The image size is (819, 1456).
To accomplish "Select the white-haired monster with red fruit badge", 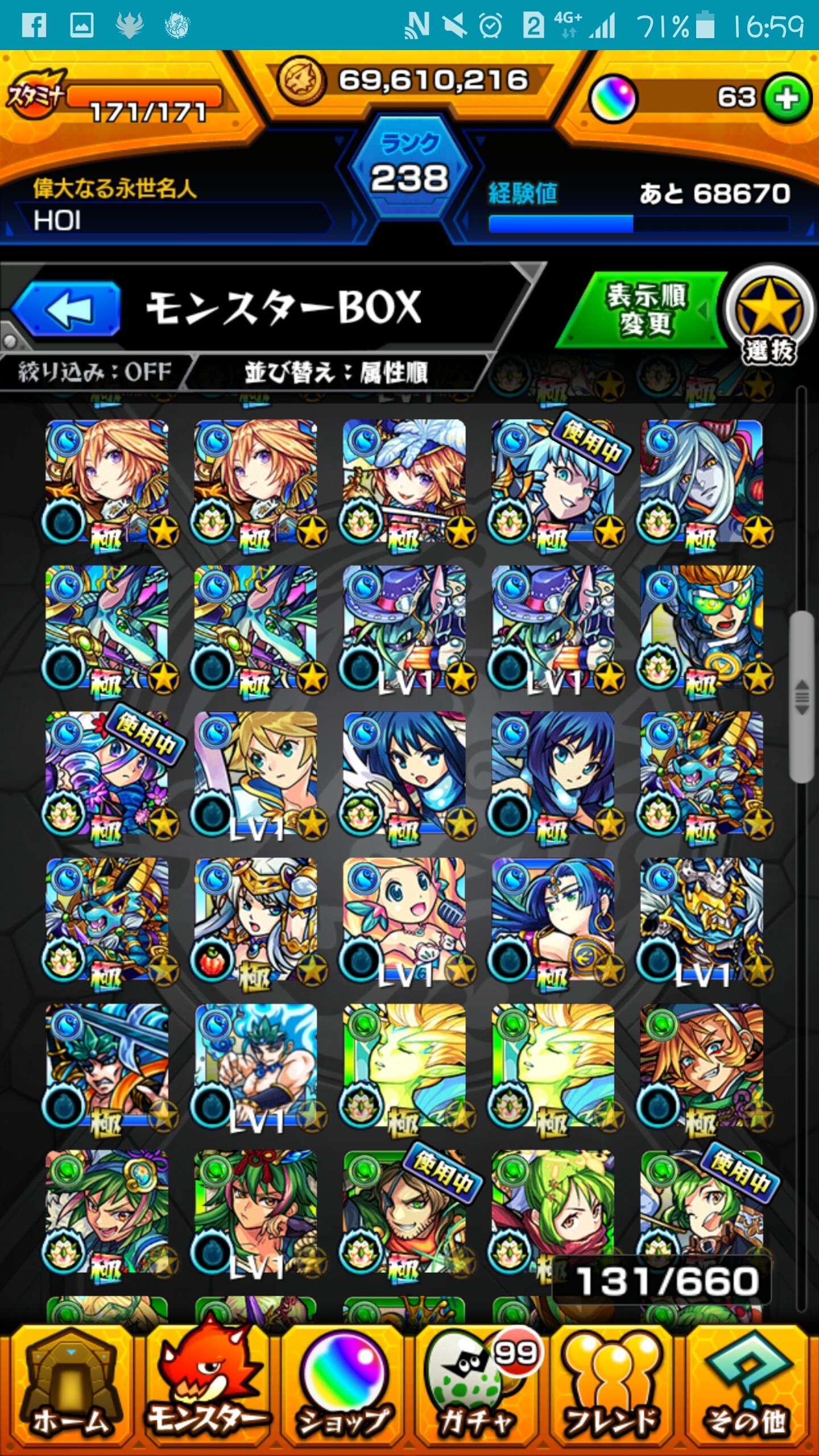I will pyautogui.click(x=255, y=920).
